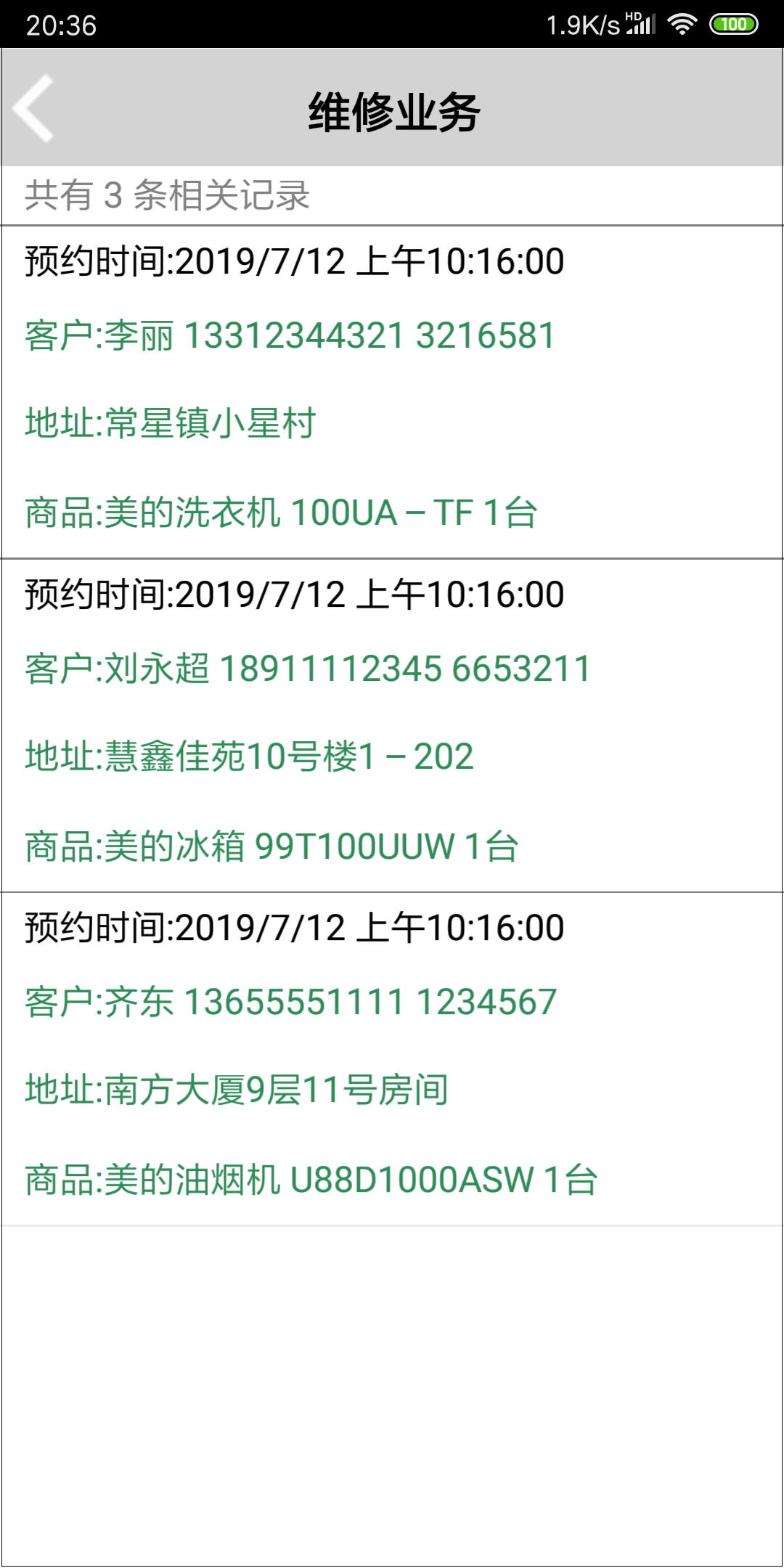784x1568 pixels.
Task: Open the repair record for customer 刘永超
Action: pos(392,725)
